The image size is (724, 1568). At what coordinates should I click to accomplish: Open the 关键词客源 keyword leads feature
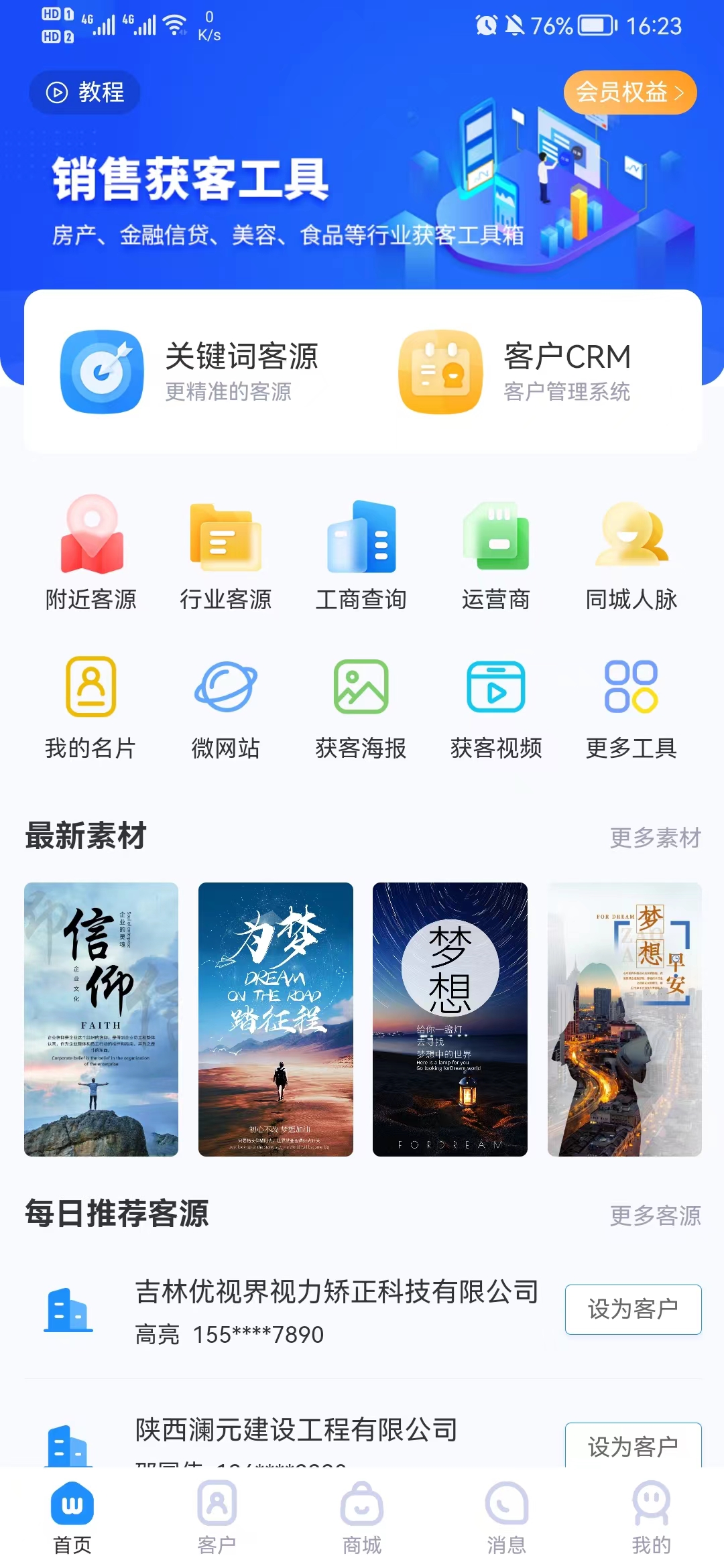[x=201, y=372]
